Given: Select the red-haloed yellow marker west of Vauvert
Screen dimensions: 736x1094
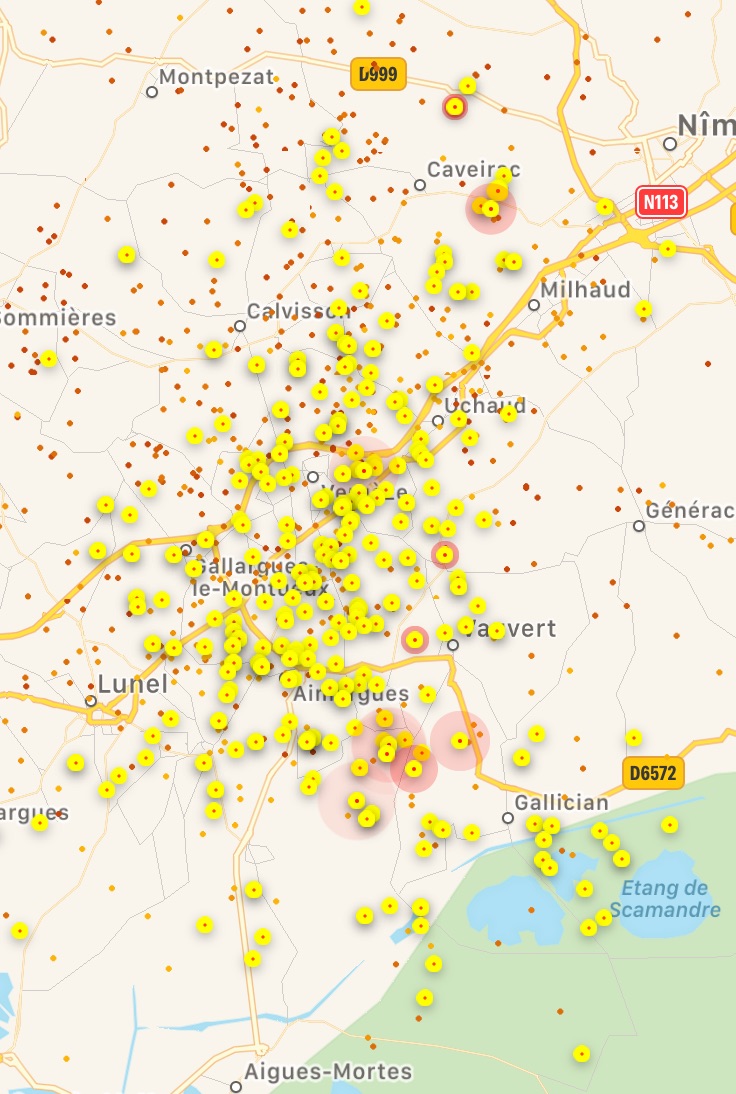Looking at the screenshot, I should [x=414, y=639].
